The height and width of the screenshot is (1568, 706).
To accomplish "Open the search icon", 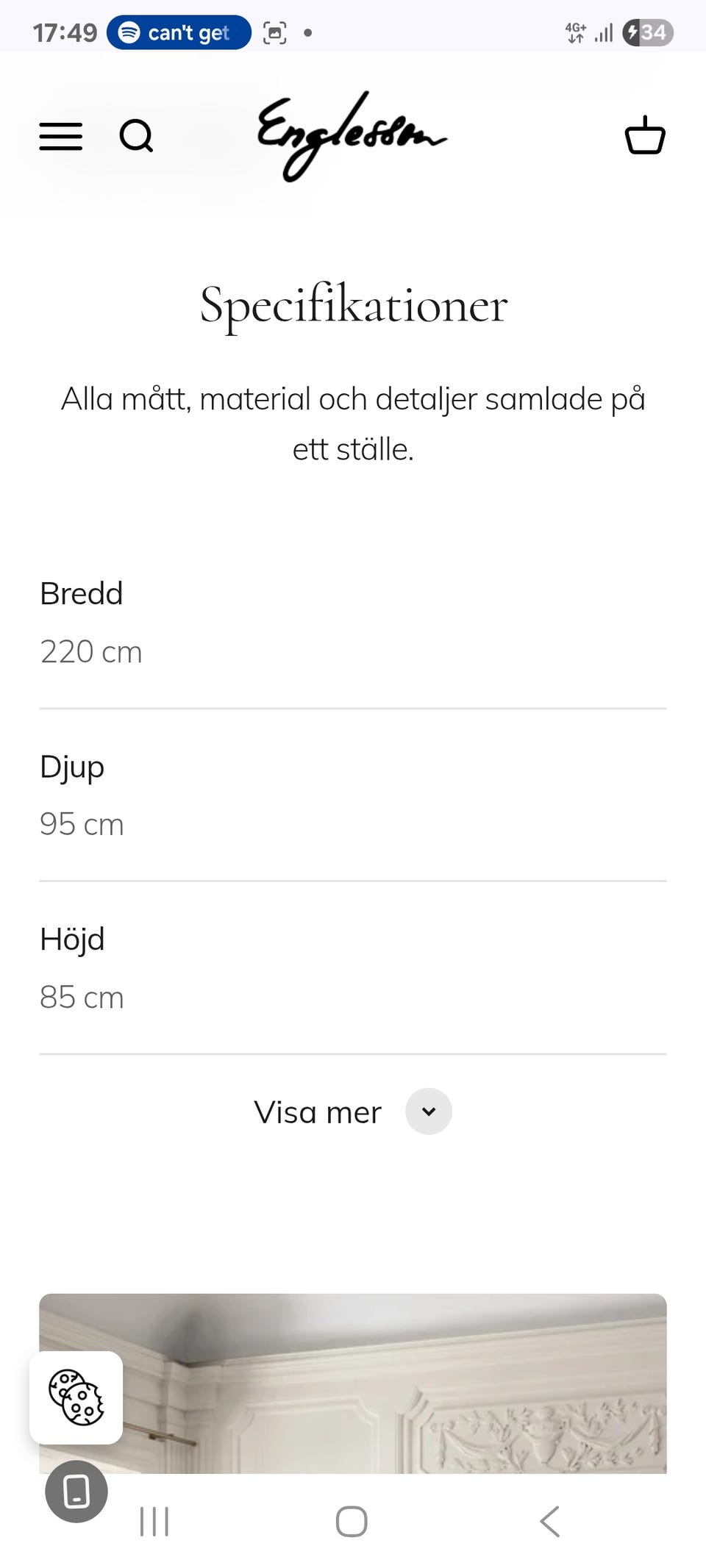I will [136, 136].
